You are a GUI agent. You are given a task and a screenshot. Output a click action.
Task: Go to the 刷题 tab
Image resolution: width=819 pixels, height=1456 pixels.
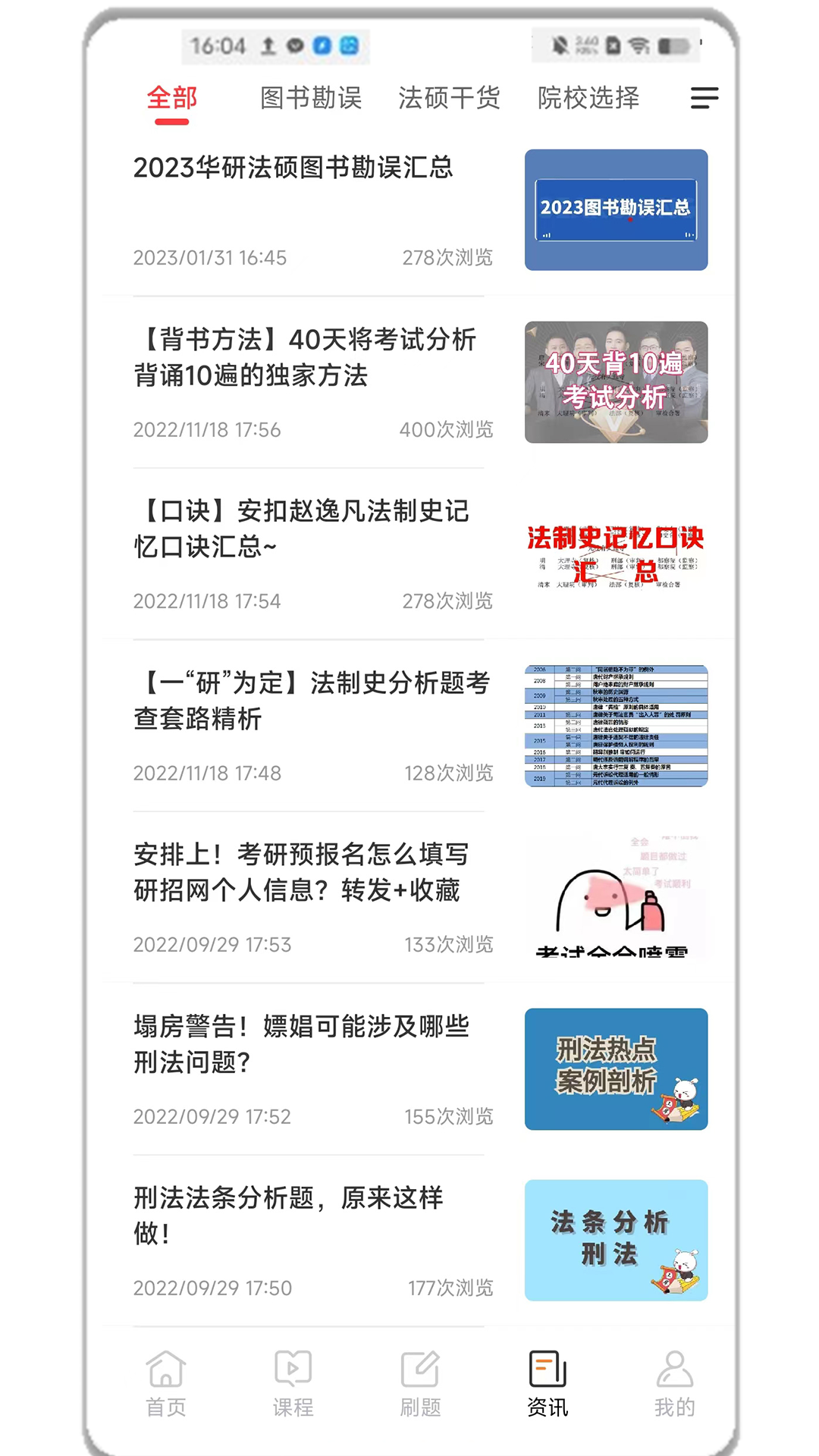point(420,1383)
